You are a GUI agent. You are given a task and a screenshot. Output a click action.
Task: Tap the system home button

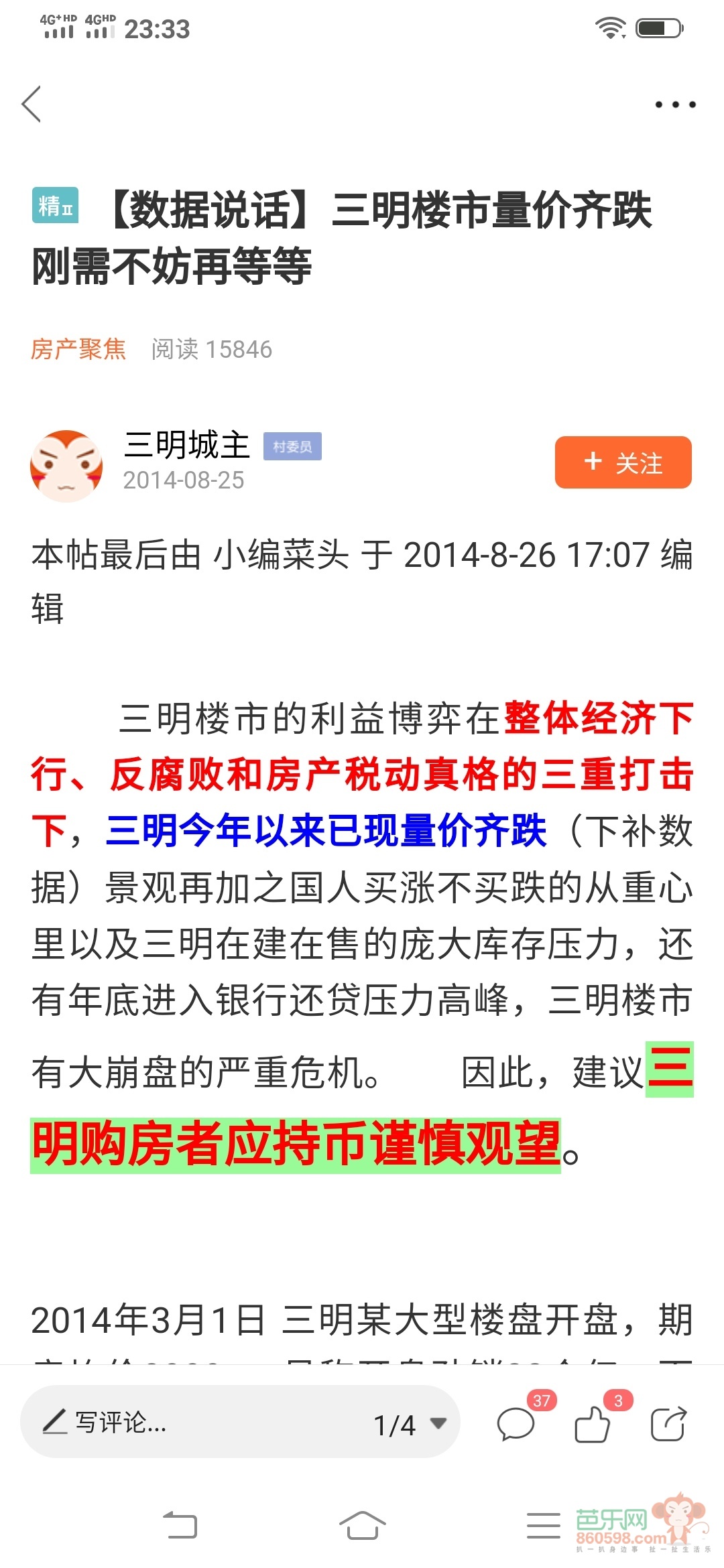(x=362, y=1525)
